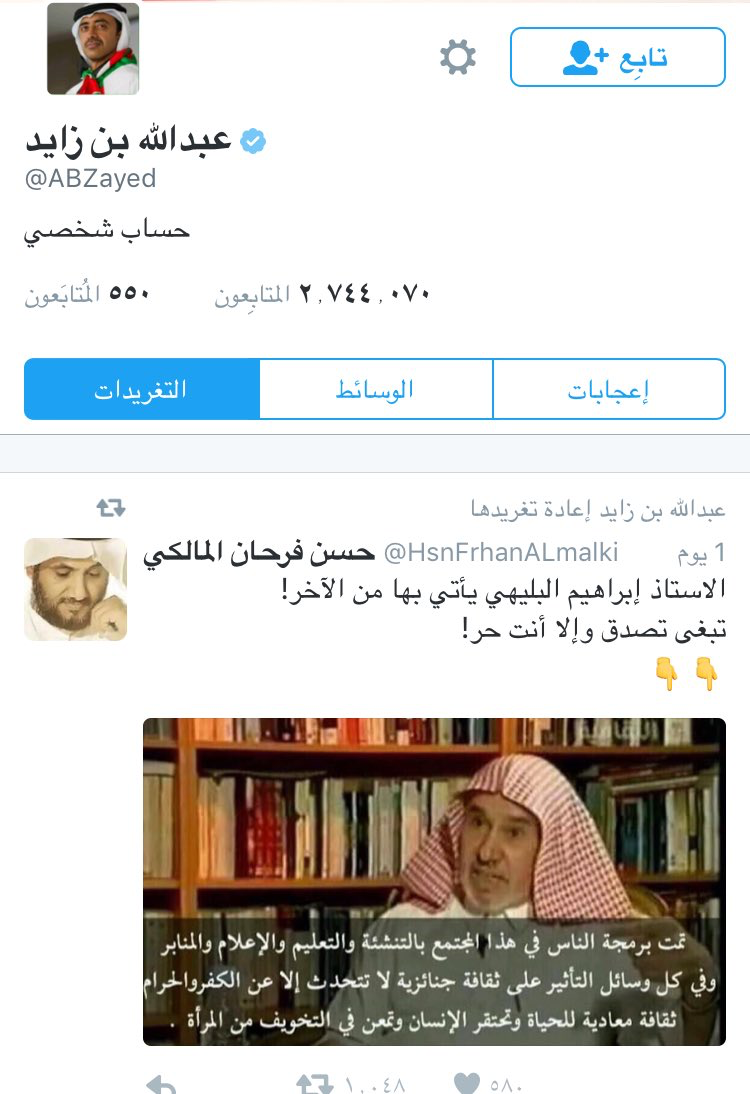The image size is (750, 1094).
Task: Reply to حسن فرحان المالكي's tweet
Action: point(160,1084)
